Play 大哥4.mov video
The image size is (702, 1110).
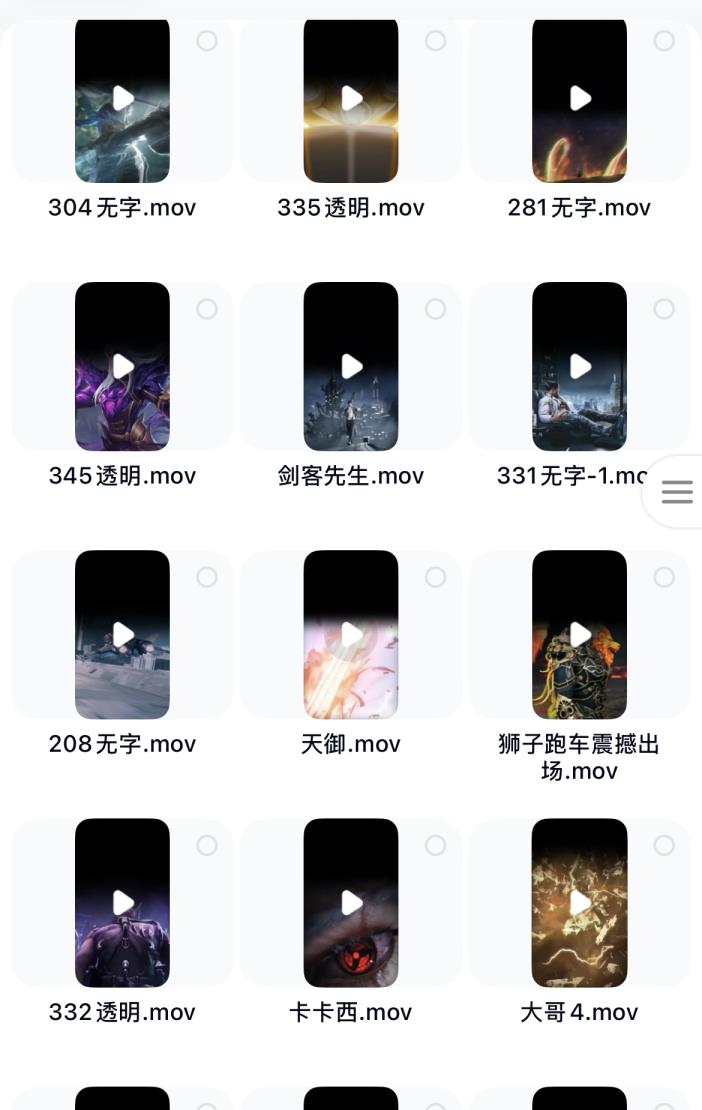580,902
